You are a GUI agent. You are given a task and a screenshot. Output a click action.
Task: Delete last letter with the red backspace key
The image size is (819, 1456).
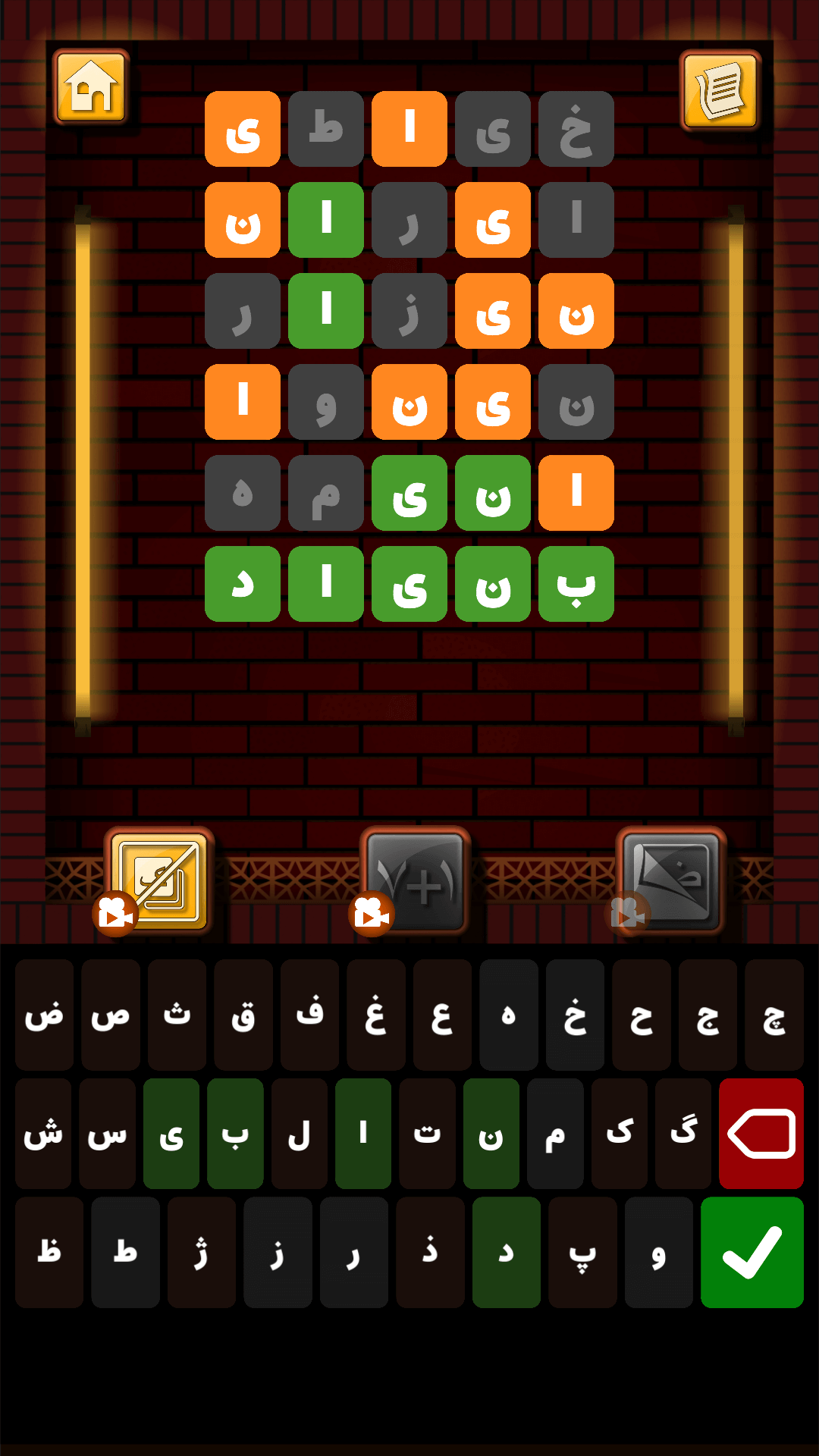click(761, 1133)
